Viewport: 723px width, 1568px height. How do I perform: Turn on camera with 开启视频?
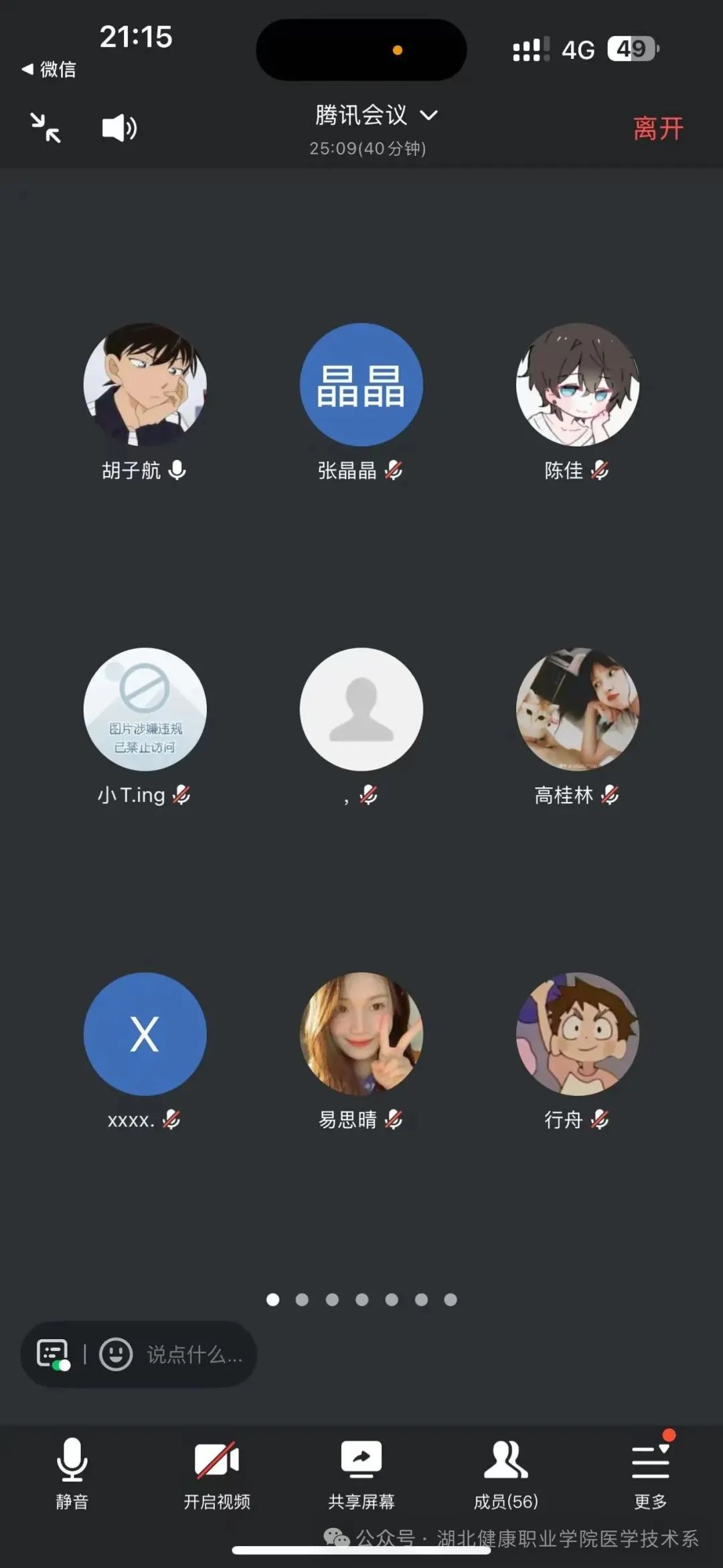coord(216,1473)
